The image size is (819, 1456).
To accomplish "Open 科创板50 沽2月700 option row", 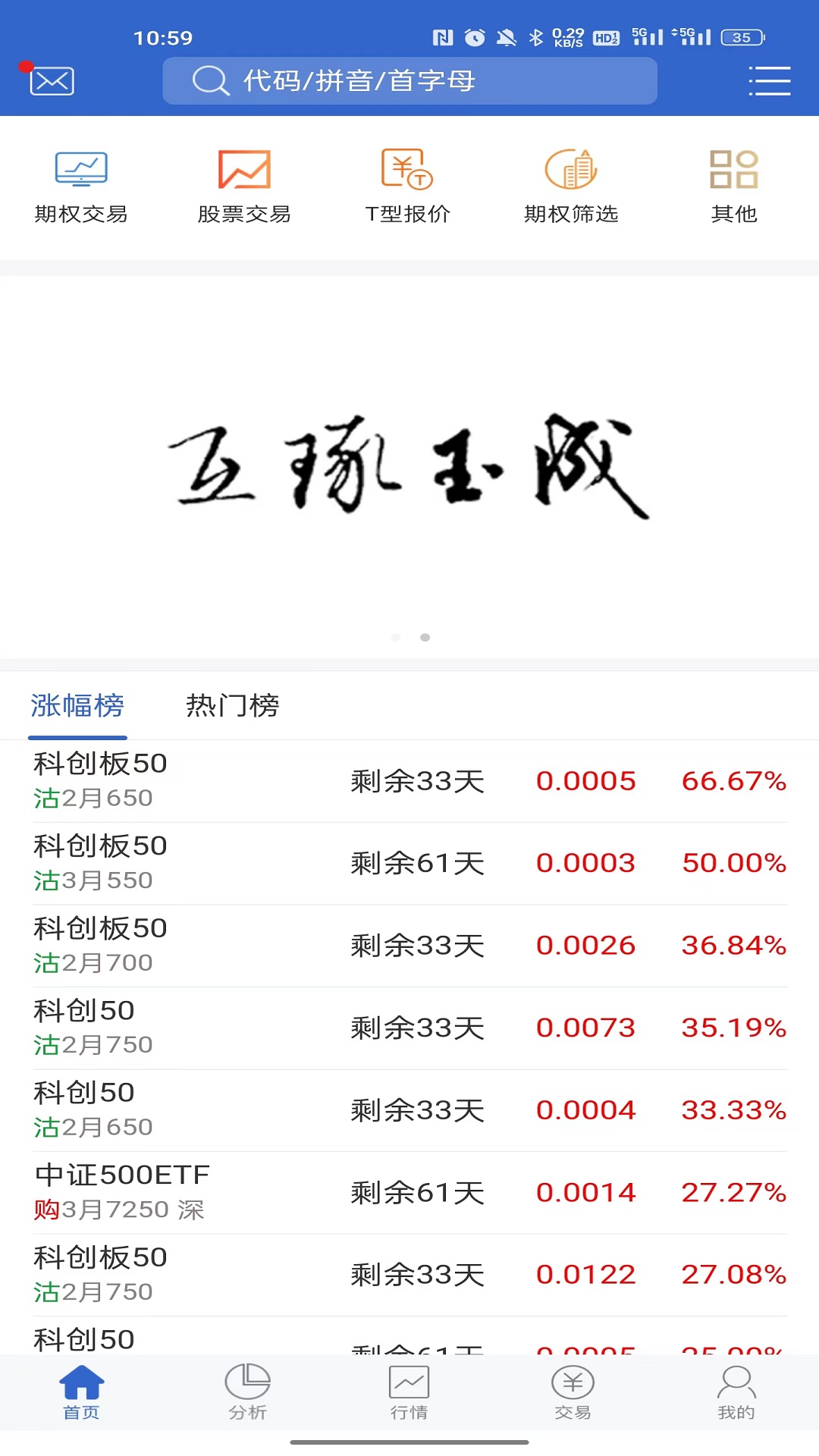I will 409,946.
